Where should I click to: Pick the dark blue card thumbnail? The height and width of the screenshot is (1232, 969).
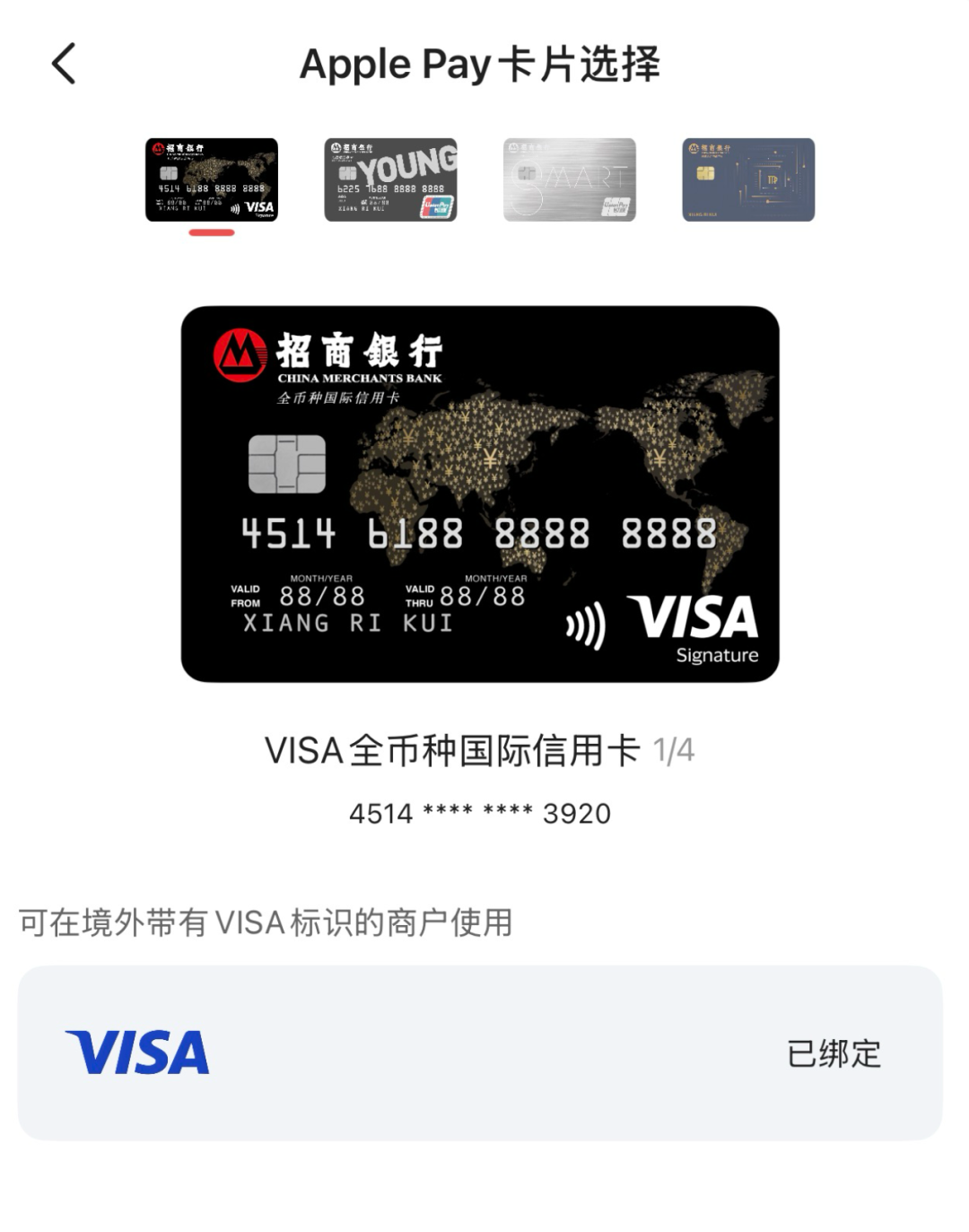[748, 179]
